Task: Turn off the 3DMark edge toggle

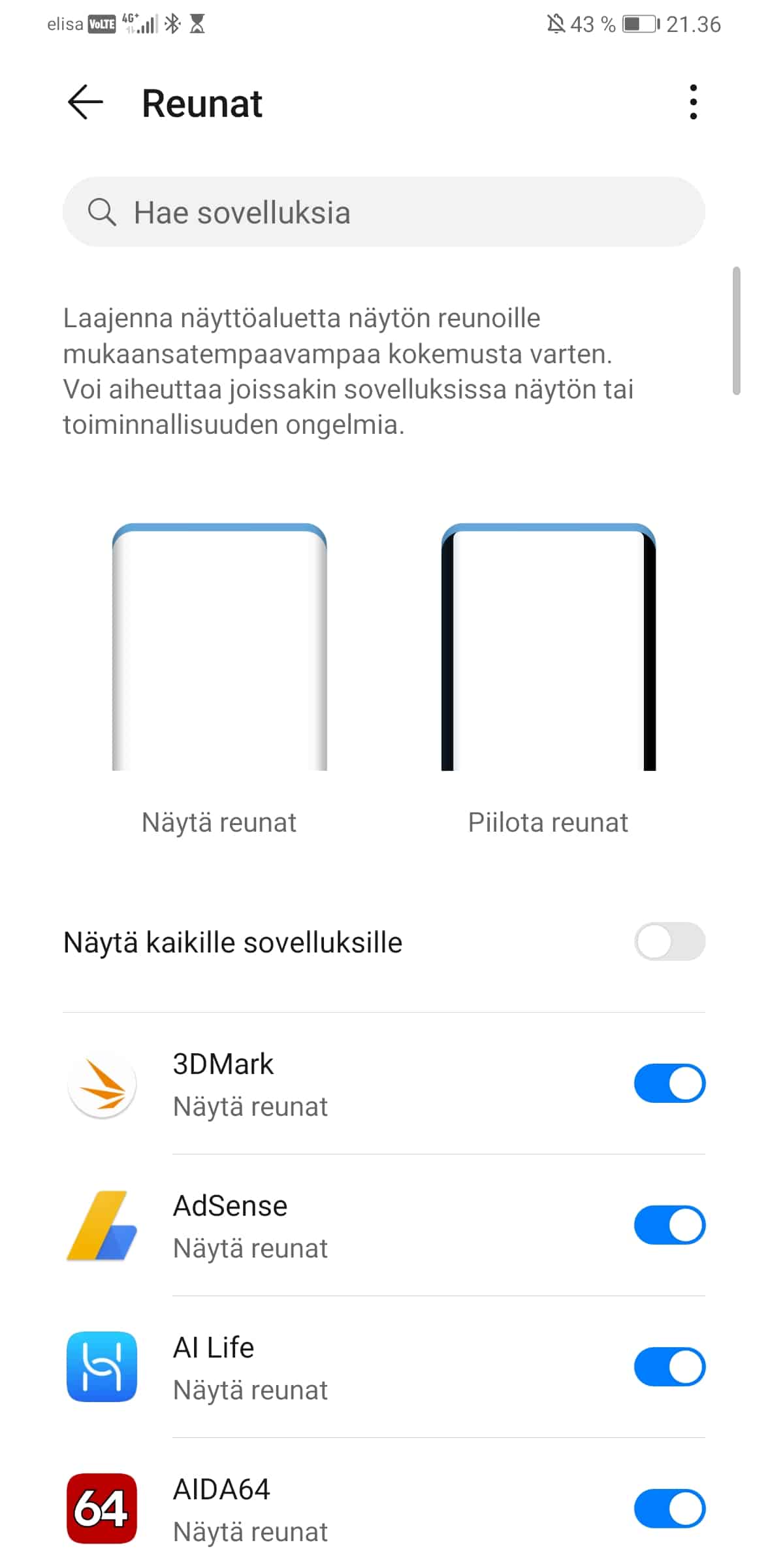Action: [x=669, y=1083]
